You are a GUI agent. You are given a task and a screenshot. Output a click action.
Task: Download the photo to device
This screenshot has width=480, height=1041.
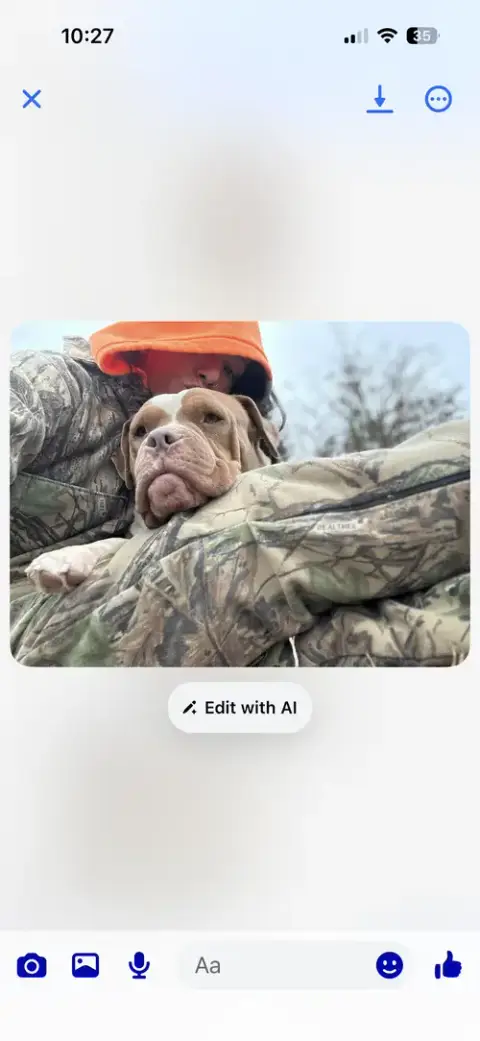380,99
